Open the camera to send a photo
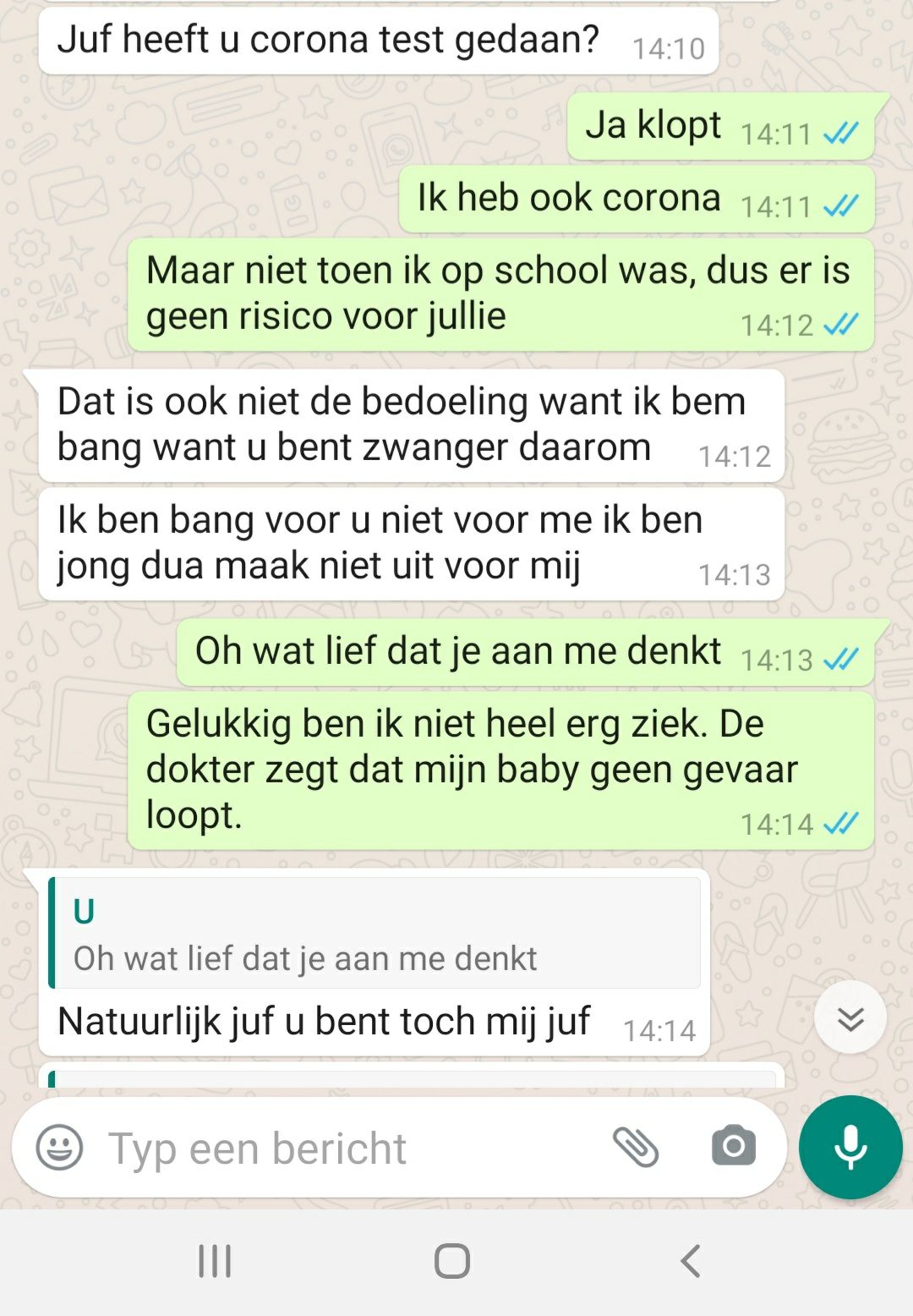913x1316 pixels. [733, 1147]
